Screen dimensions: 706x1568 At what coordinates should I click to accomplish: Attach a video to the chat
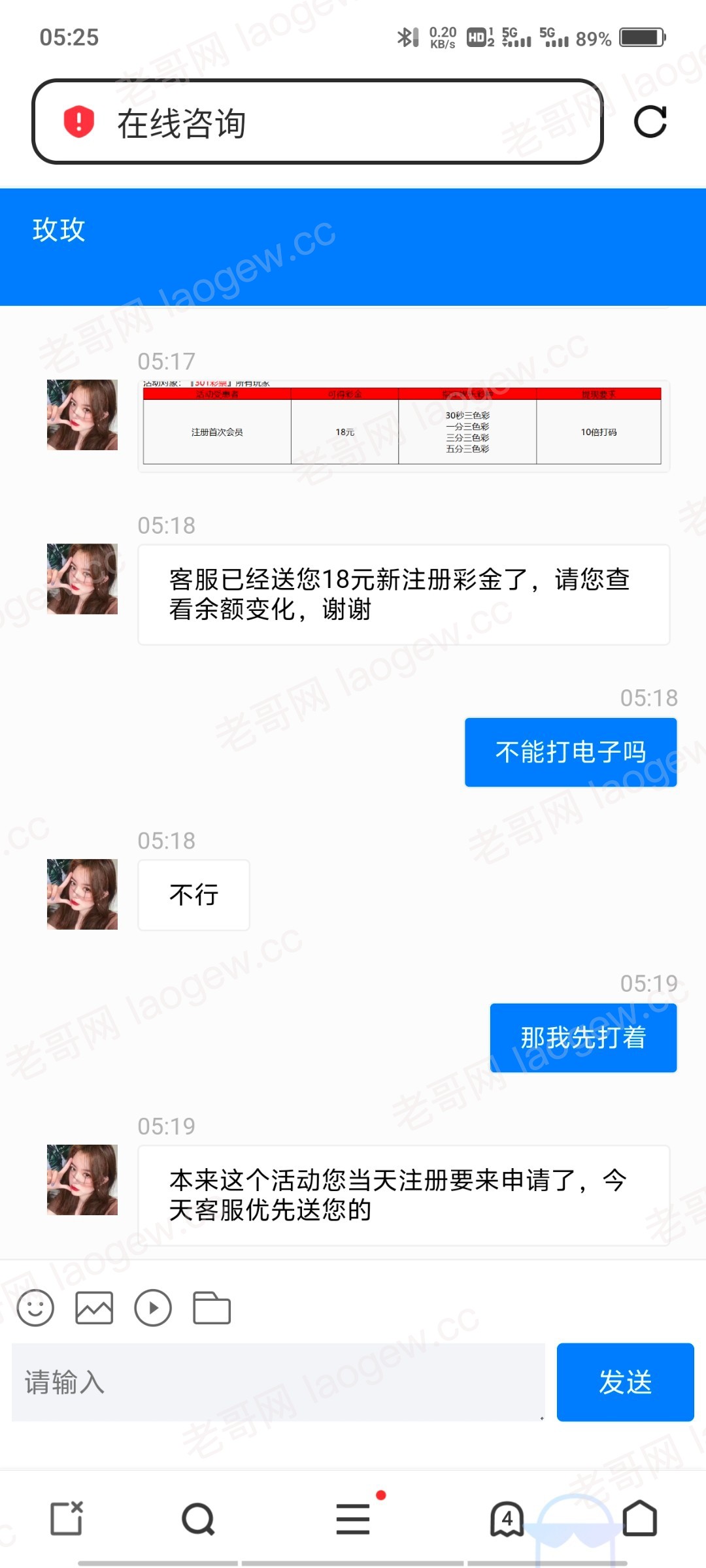(x=153, y=1308)
